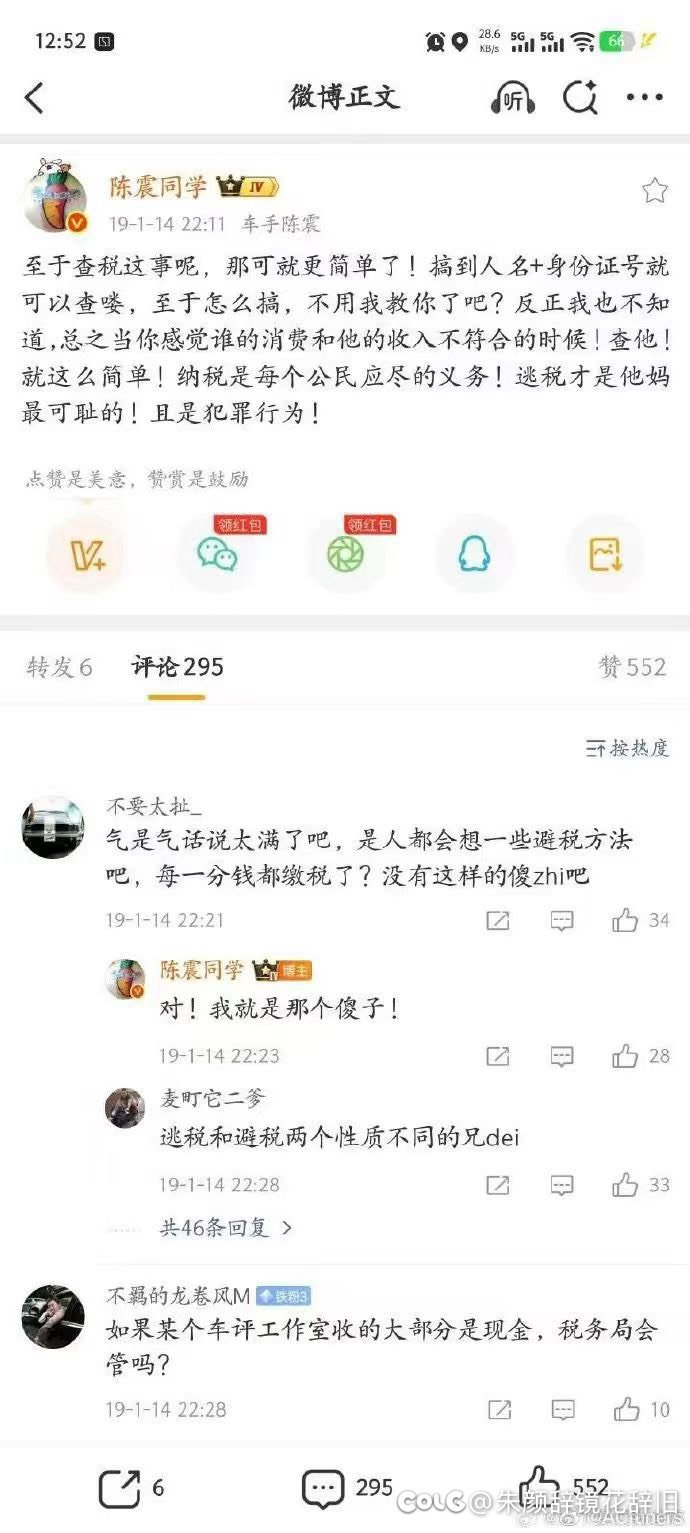Go back from the Weibo post
This screenshot has height=1533, width=690.
[34, 98]
